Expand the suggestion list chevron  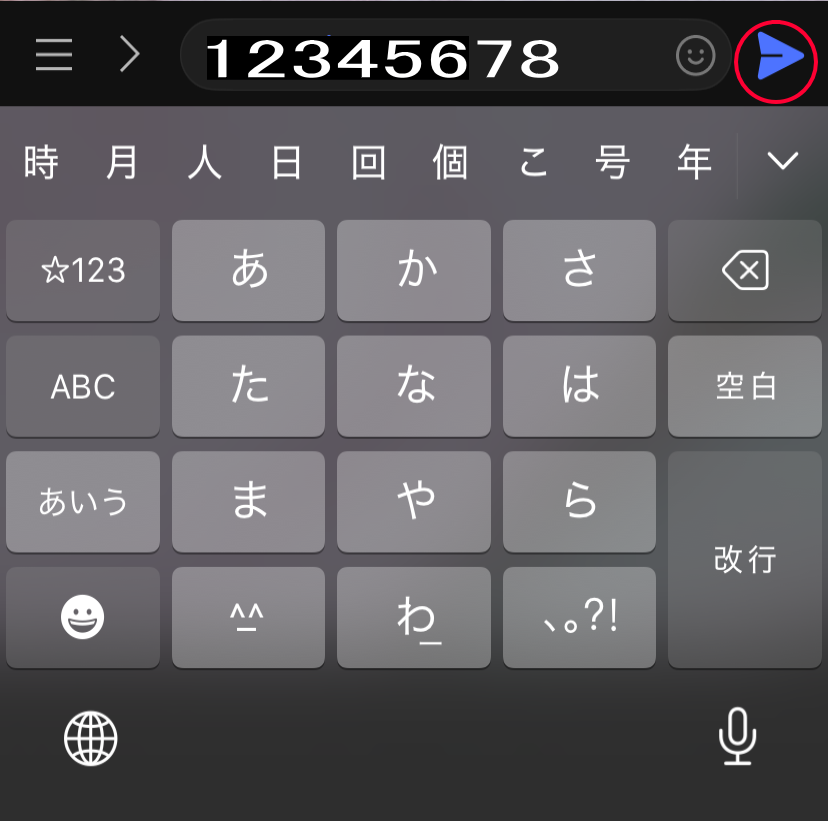(782, 161)
